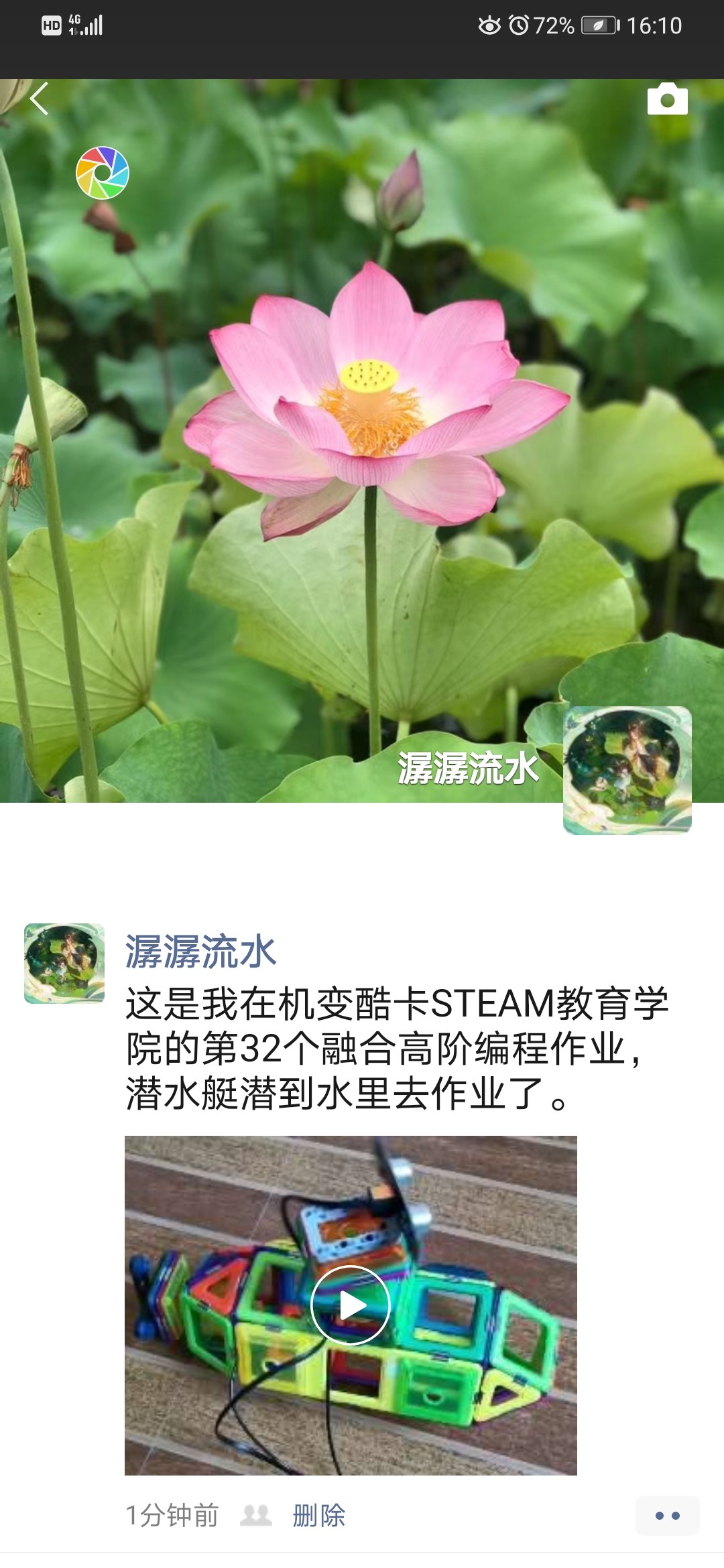Play the submarine video
Image resolution: width=724 pixels, height=1568 pixels.
(x=351, y=1305)
